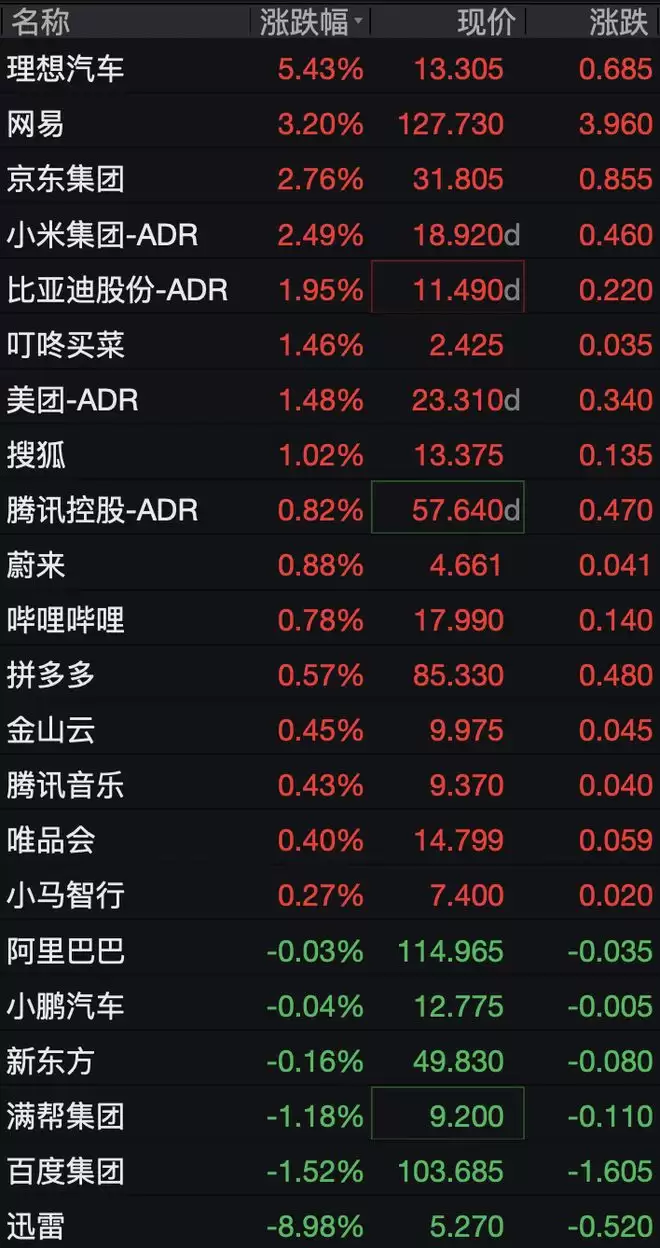Open the 小鹏汽车 quote
660x1248 pixels.
330,1004
